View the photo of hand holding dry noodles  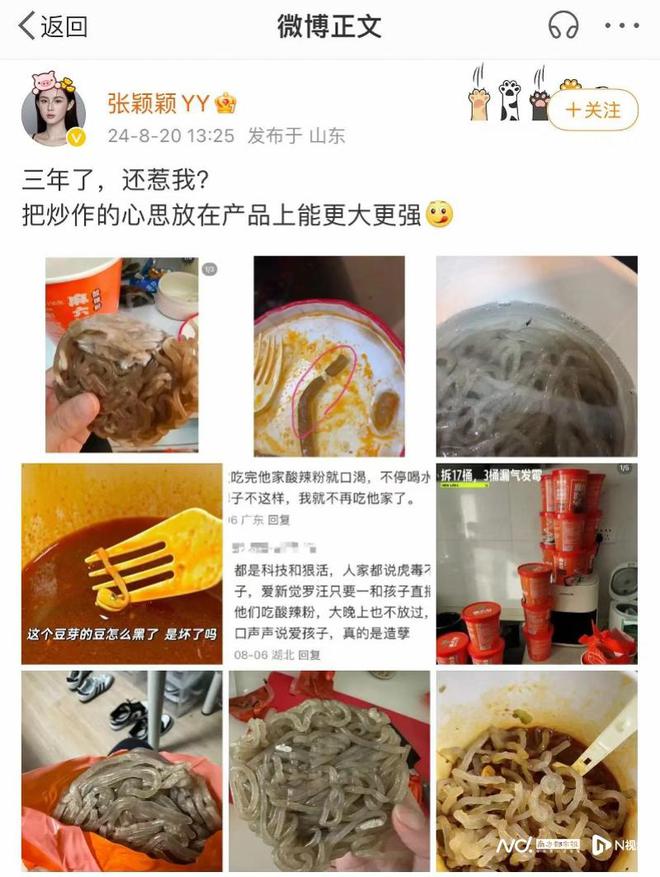[x=122, y=355]
